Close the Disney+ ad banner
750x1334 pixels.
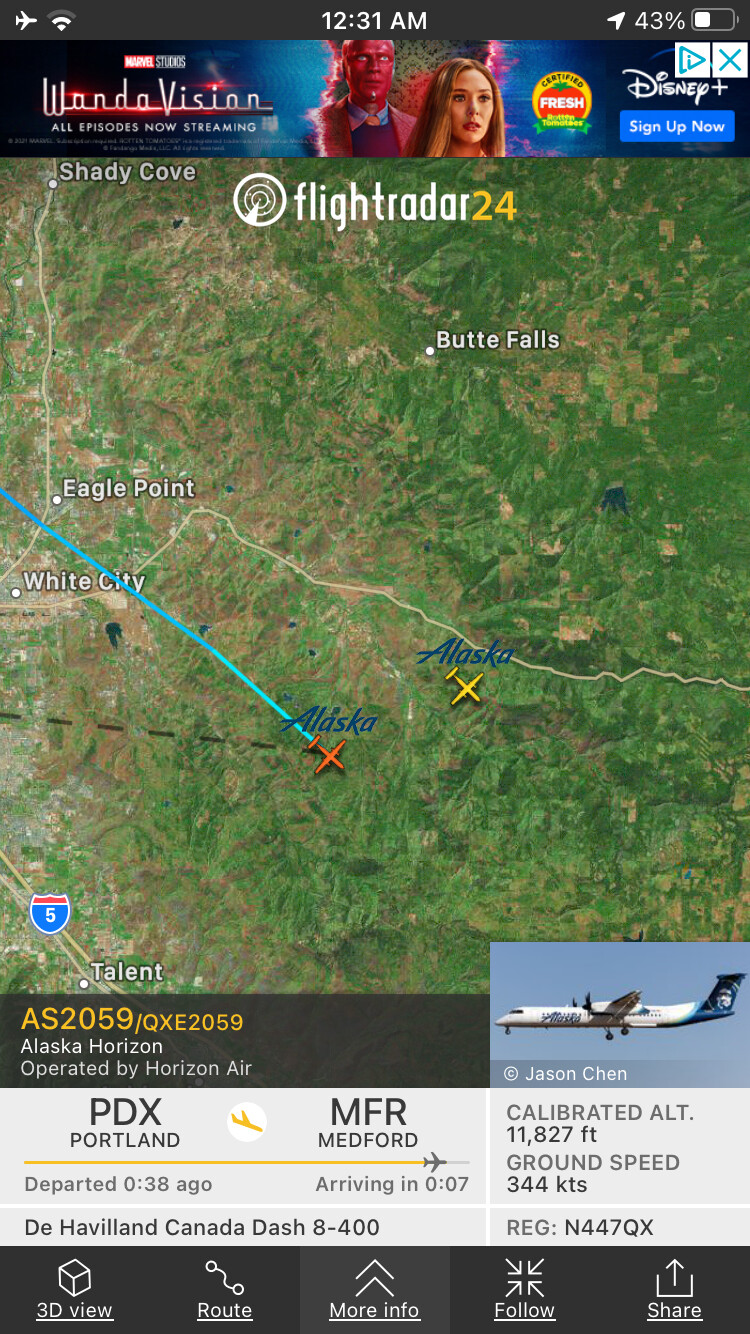[731, 60]
